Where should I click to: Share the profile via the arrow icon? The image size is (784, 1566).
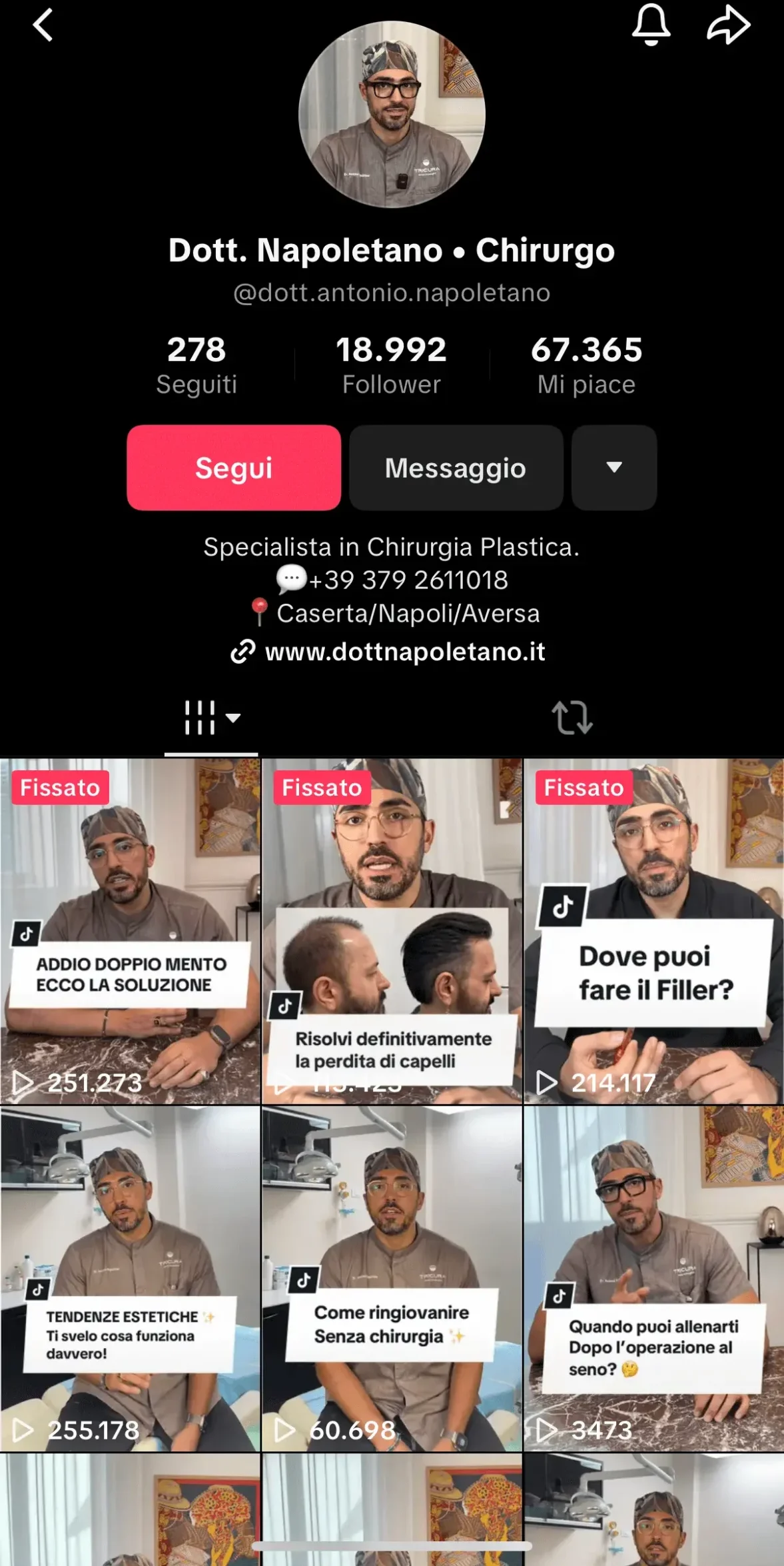click(729, 27)
